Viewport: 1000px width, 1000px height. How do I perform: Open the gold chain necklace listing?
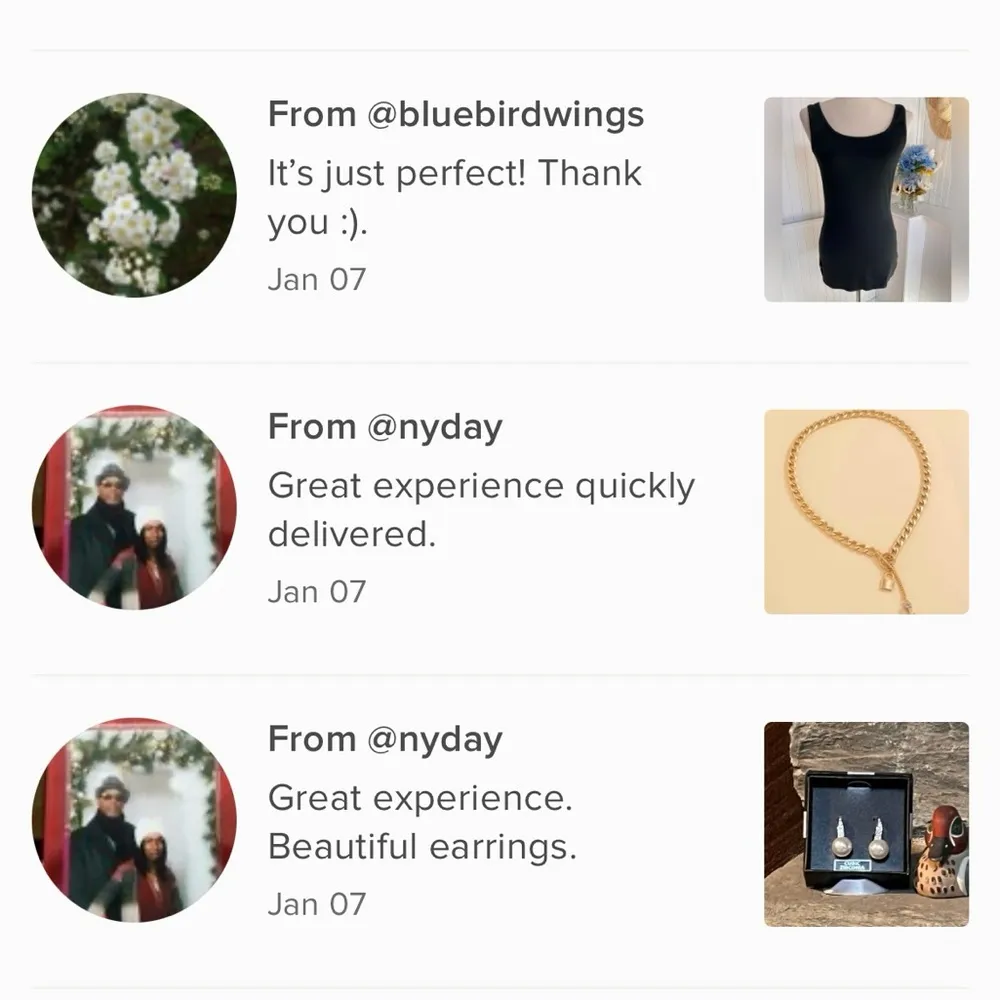pos(866,511)
